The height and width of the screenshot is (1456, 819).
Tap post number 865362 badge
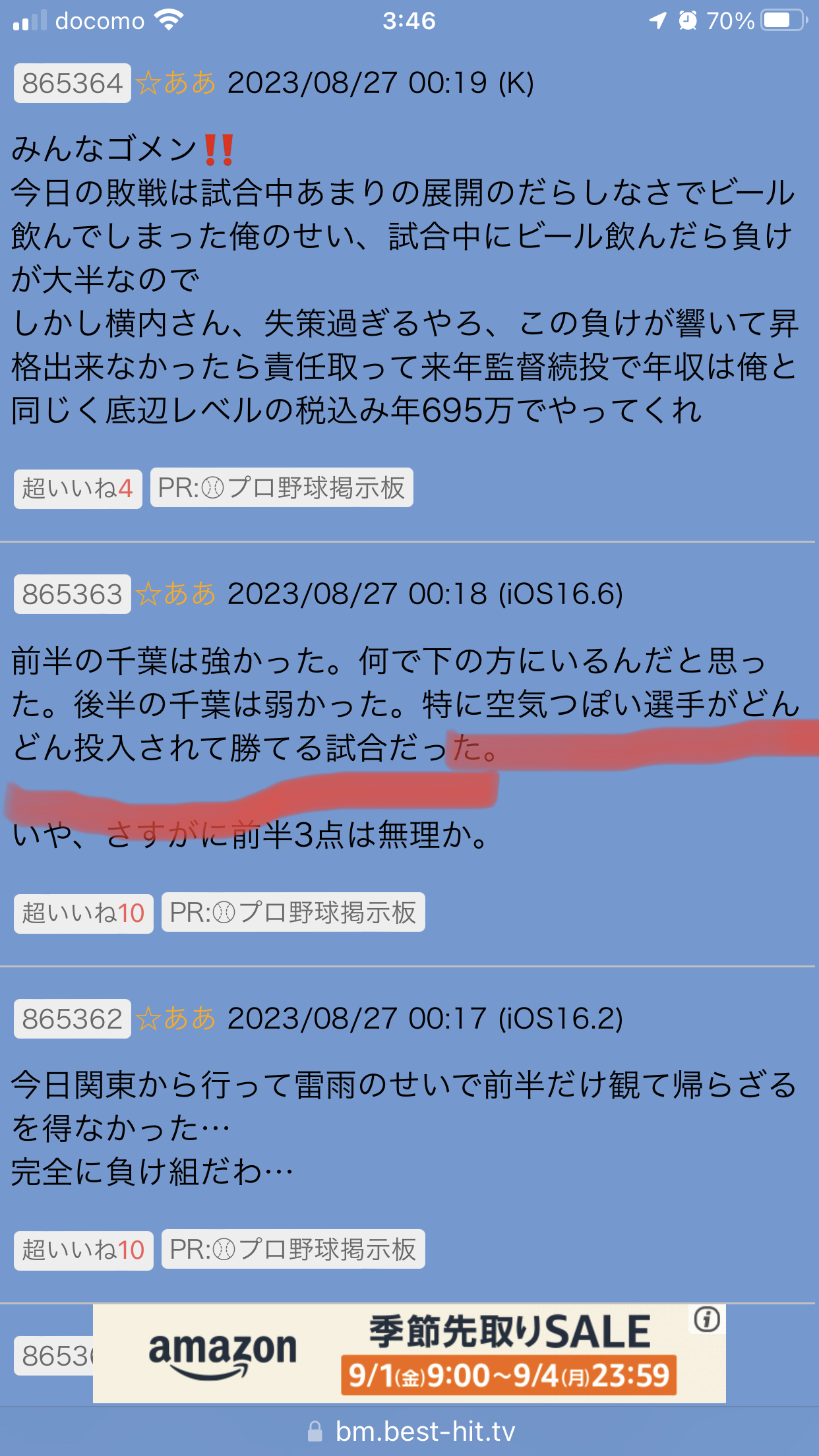[x=73, y=1019]
